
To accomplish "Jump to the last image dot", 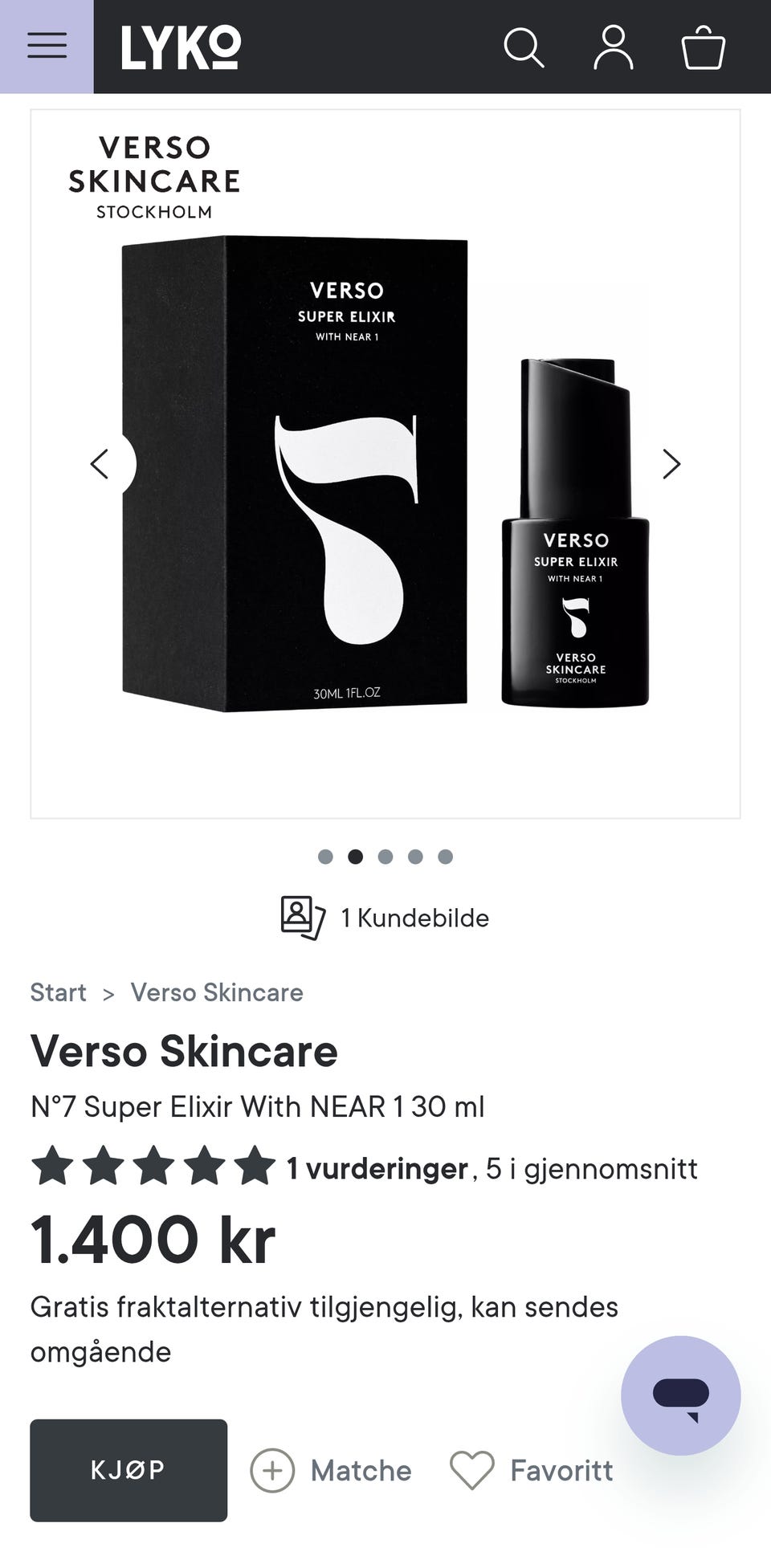I will click(446, 857).
